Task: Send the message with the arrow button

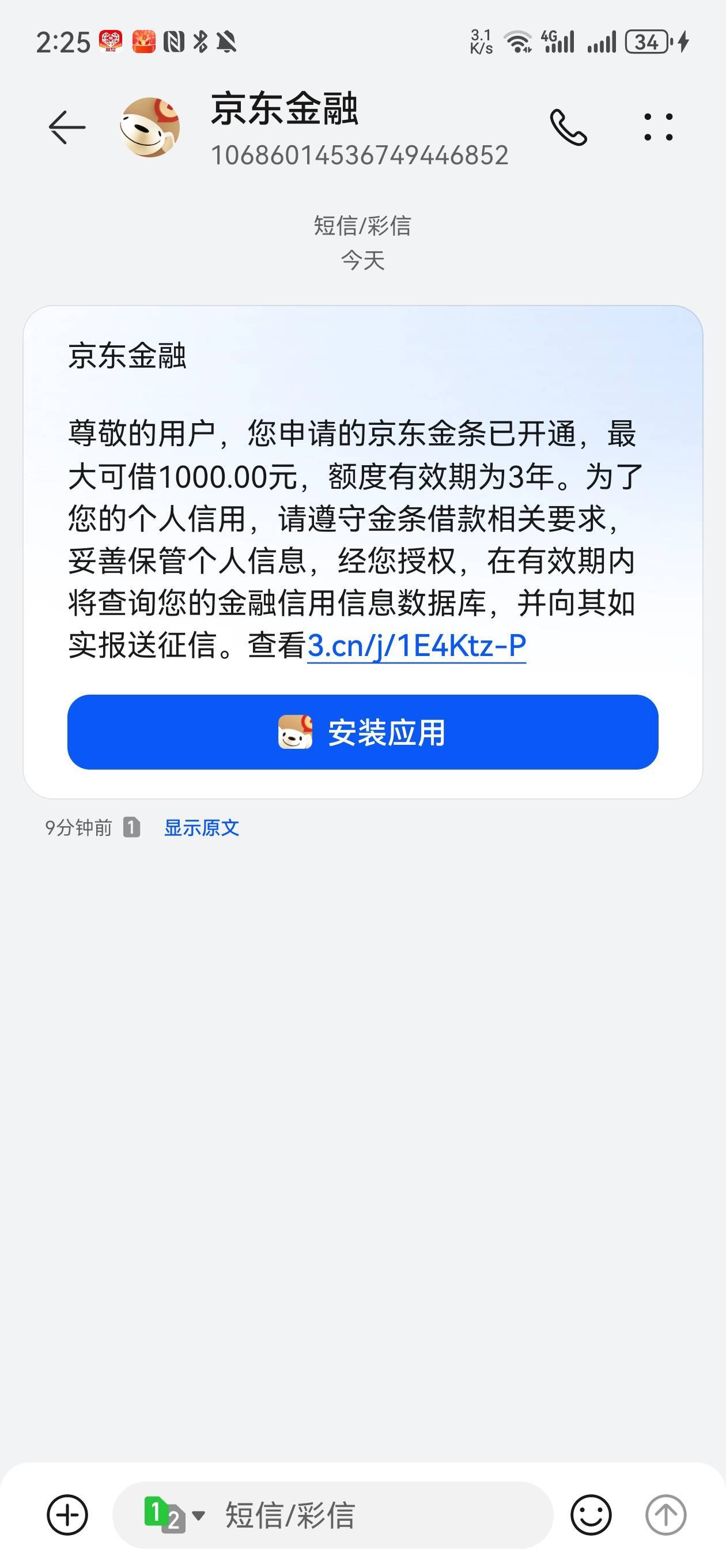Action: click(665, 1514)
